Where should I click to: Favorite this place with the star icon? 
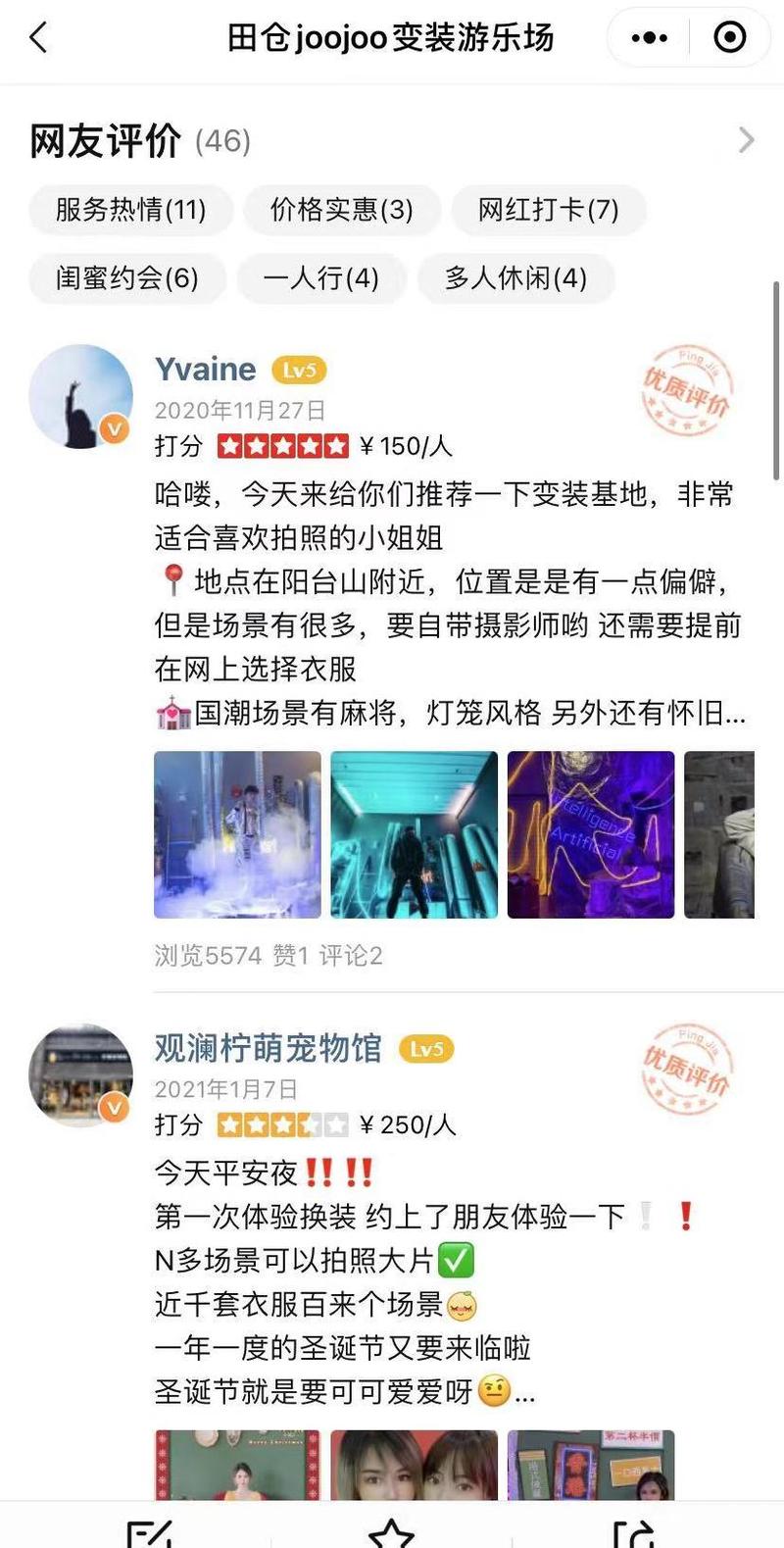click(391, 1531)
